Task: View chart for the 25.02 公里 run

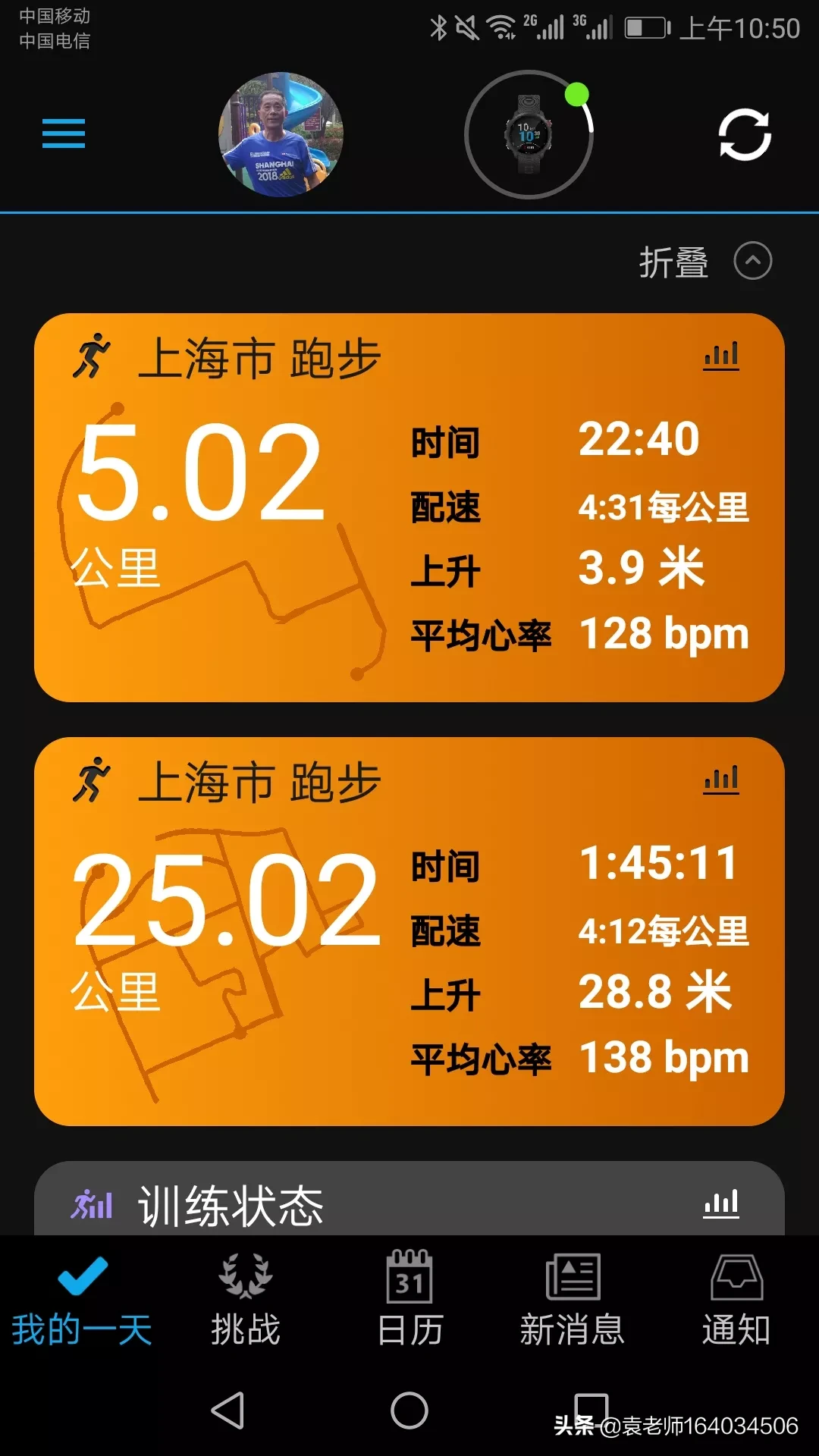Action: (721, 779)
